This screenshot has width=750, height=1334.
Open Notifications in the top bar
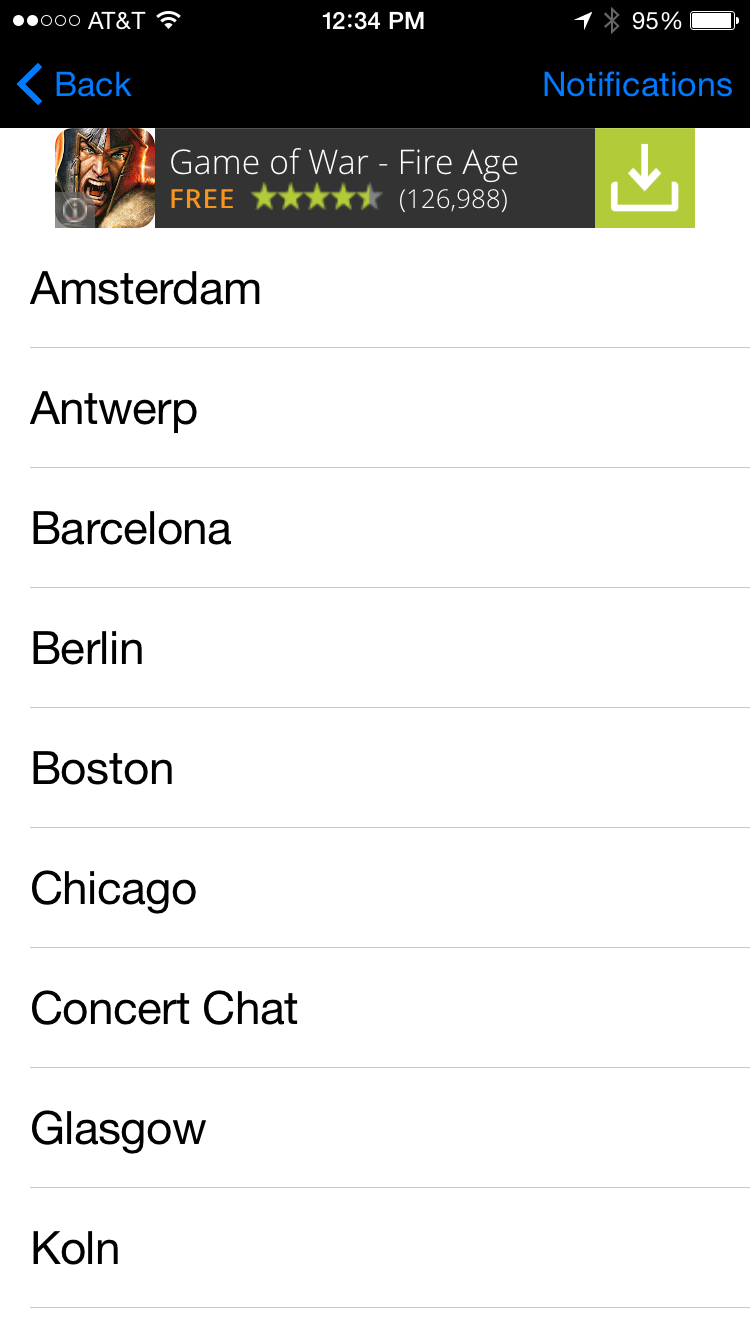[x=637, y=85]
